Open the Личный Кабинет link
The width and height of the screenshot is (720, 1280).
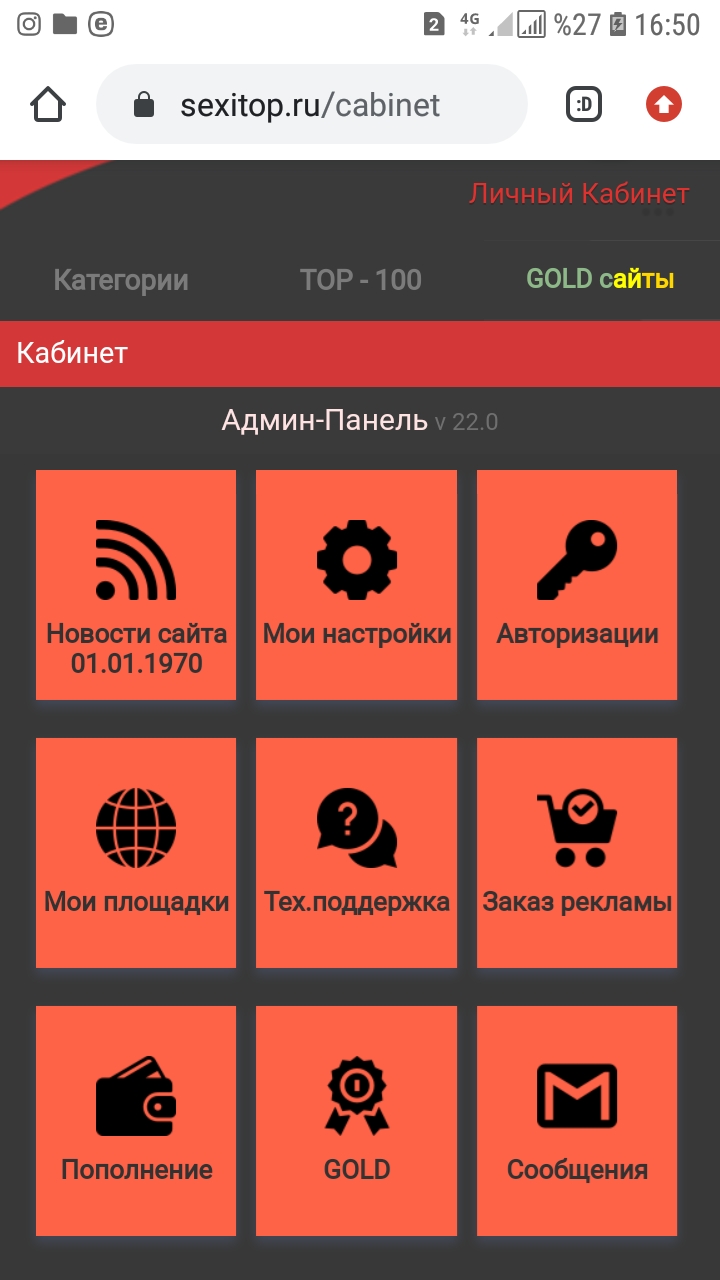578,193
